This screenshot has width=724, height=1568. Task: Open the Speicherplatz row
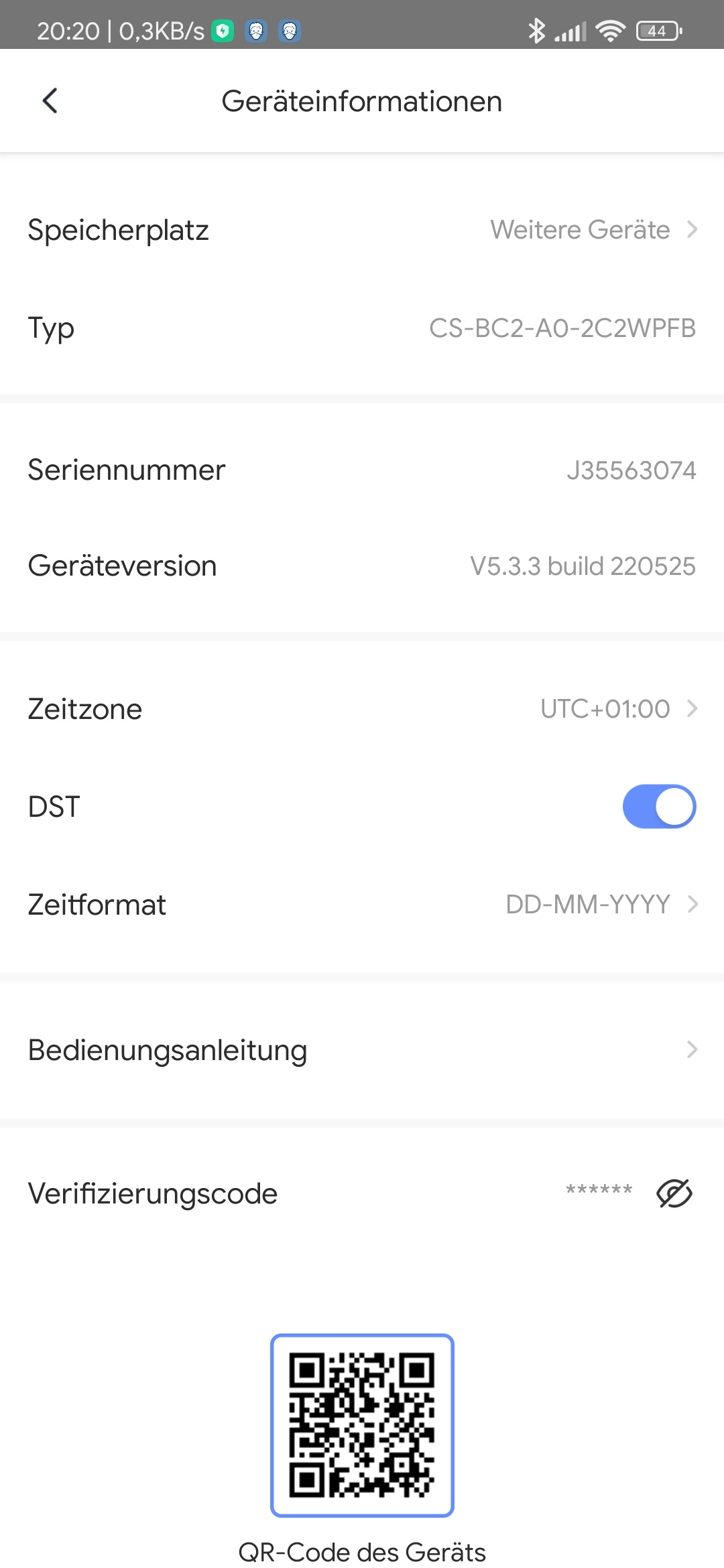[362, 230]
